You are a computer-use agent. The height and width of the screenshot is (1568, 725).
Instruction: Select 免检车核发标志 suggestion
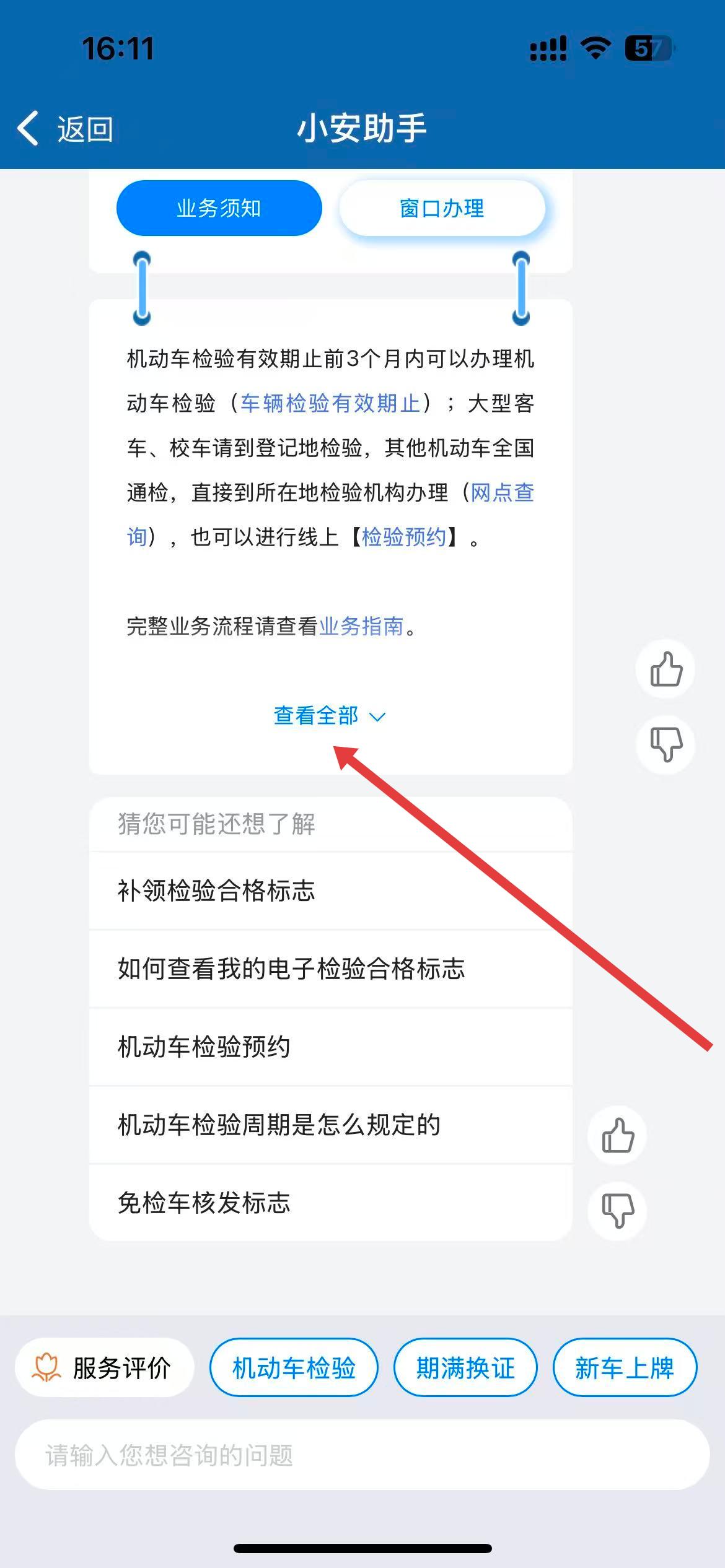pos(204,1203)
